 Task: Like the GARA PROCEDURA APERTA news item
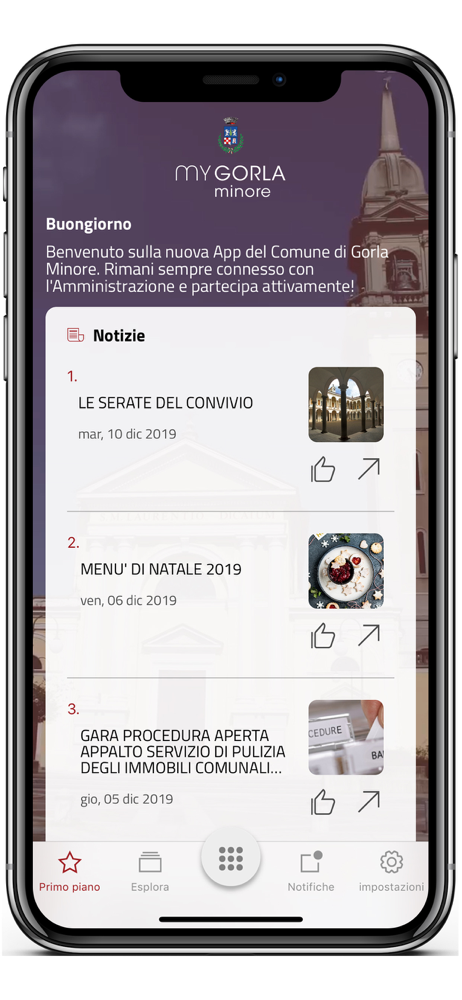point(323,802)
